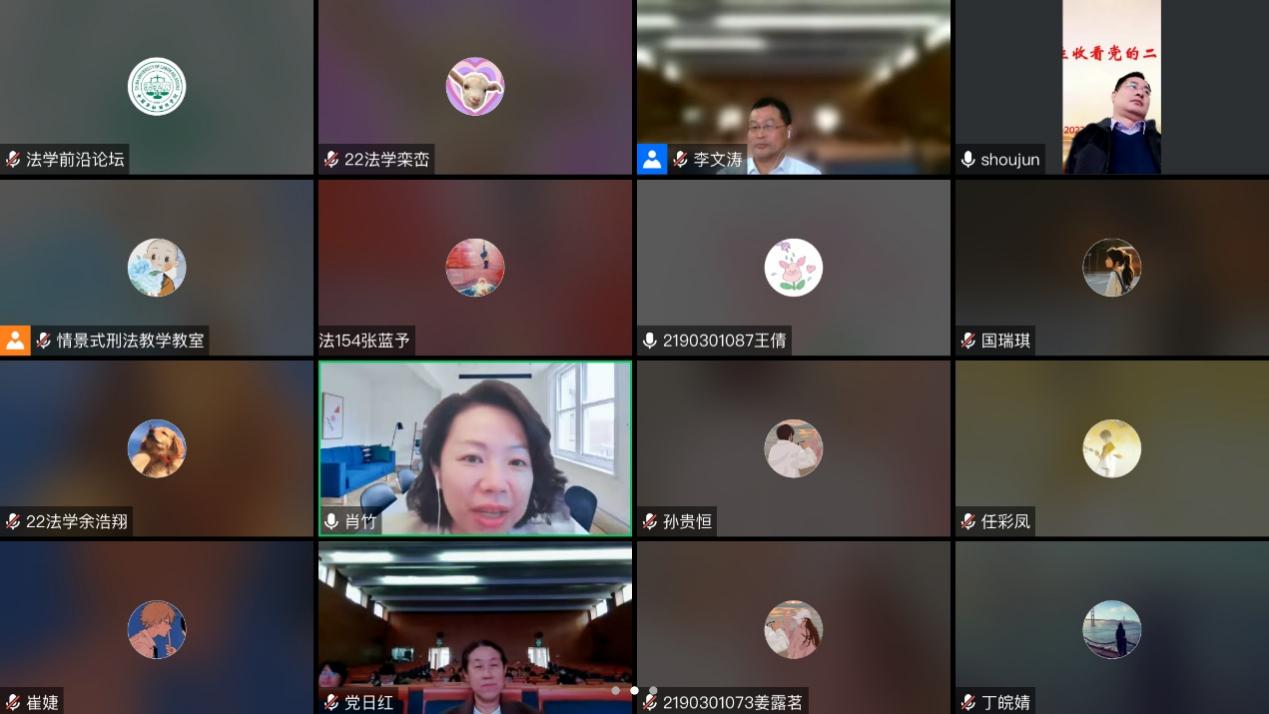Tap 丁皖婧's participant tile
1269x714 pixels.
pyautogui.click(x=1111, y=628)
